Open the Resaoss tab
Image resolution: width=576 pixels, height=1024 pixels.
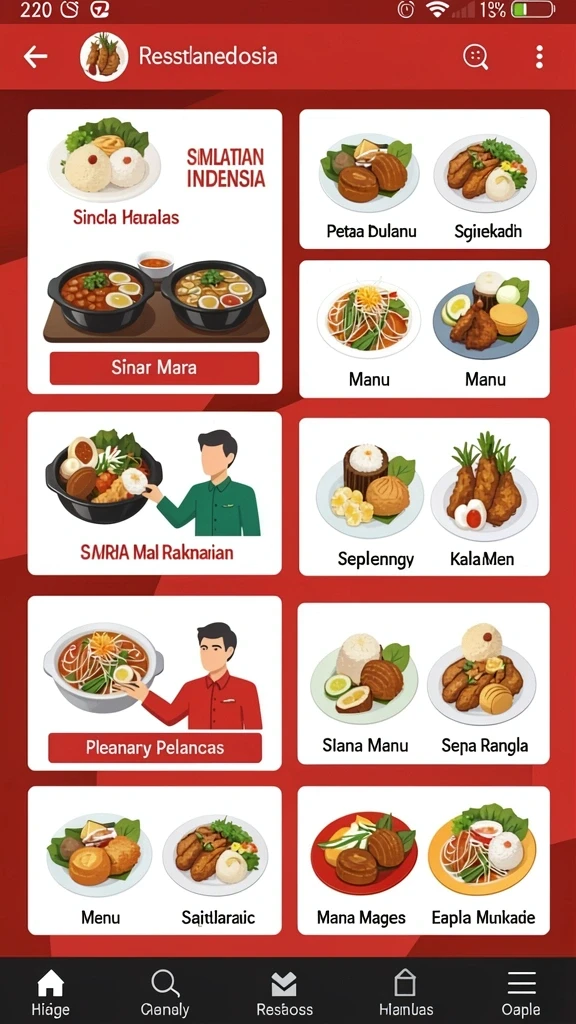[x=284, y=993]
